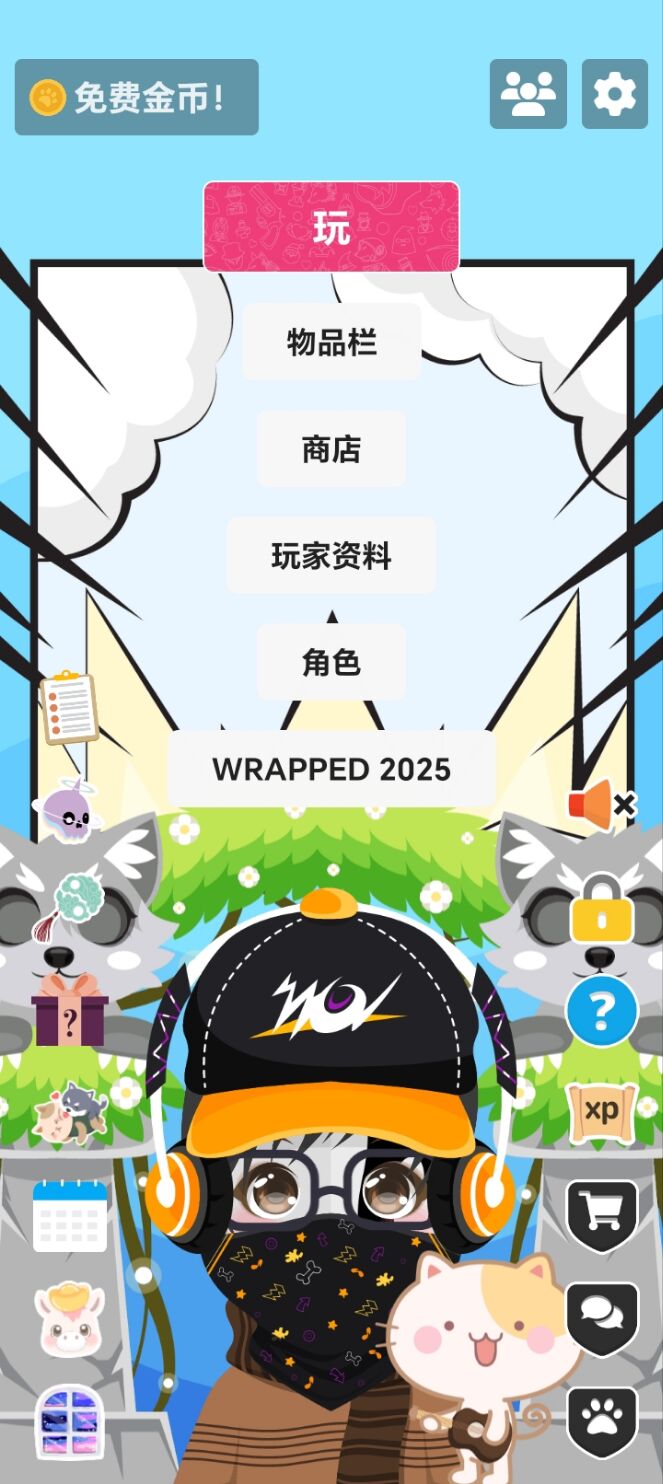Tap the paw print icon
Screen dimensions: 663x1484
click(x=601, y=1418)
